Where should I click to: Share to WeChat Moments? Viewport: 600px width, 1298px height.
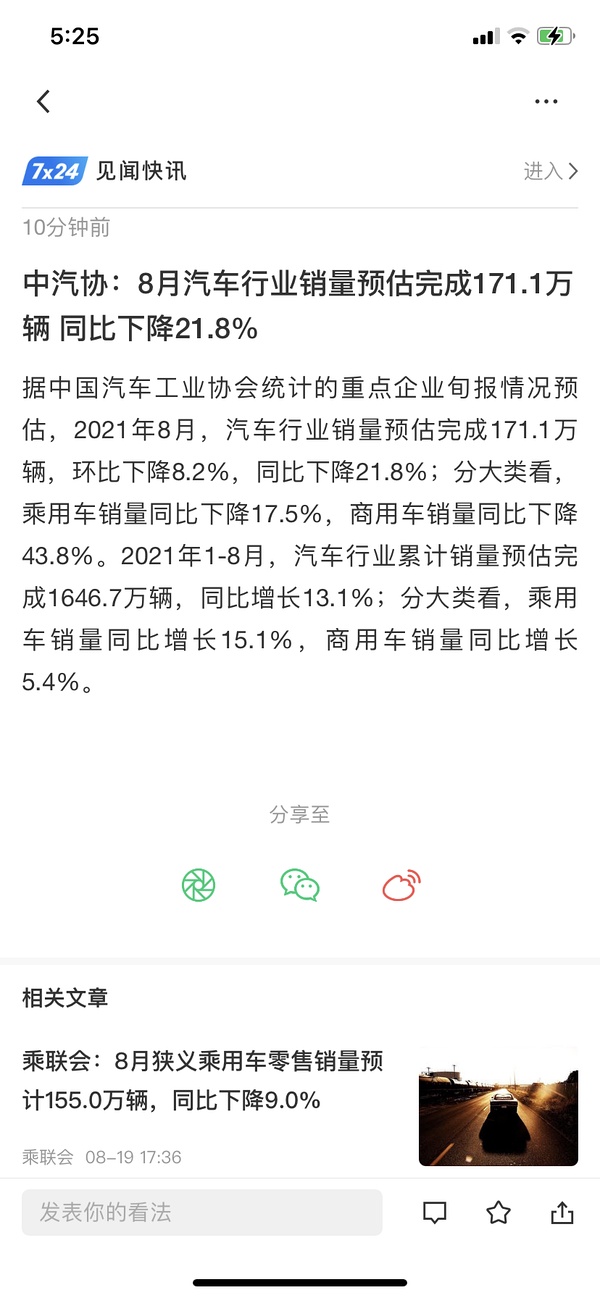click(x=199, y=885)
